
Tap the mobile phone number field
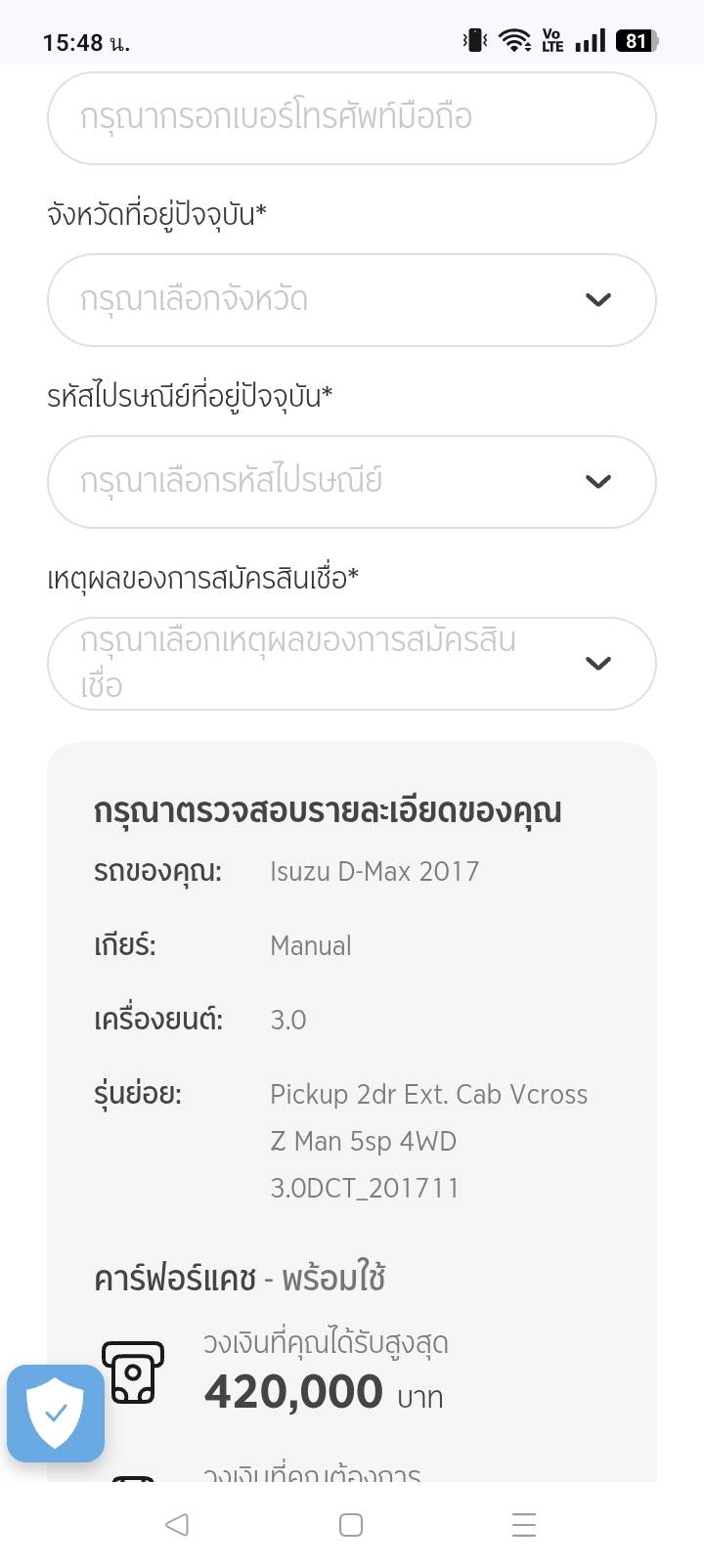(351, 118)
